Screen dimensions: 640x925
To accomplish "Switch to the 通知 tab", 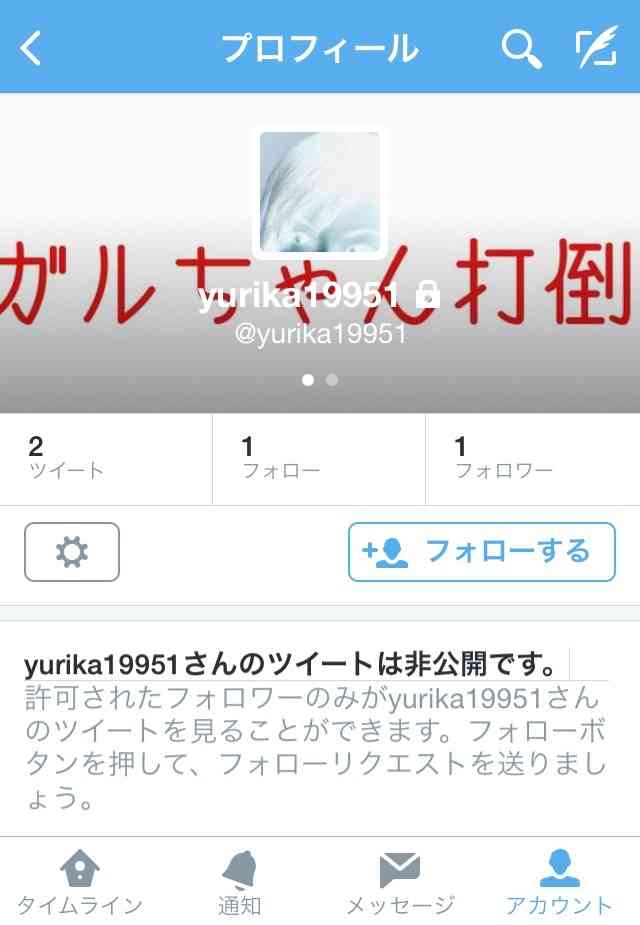I will coord(240,882).
